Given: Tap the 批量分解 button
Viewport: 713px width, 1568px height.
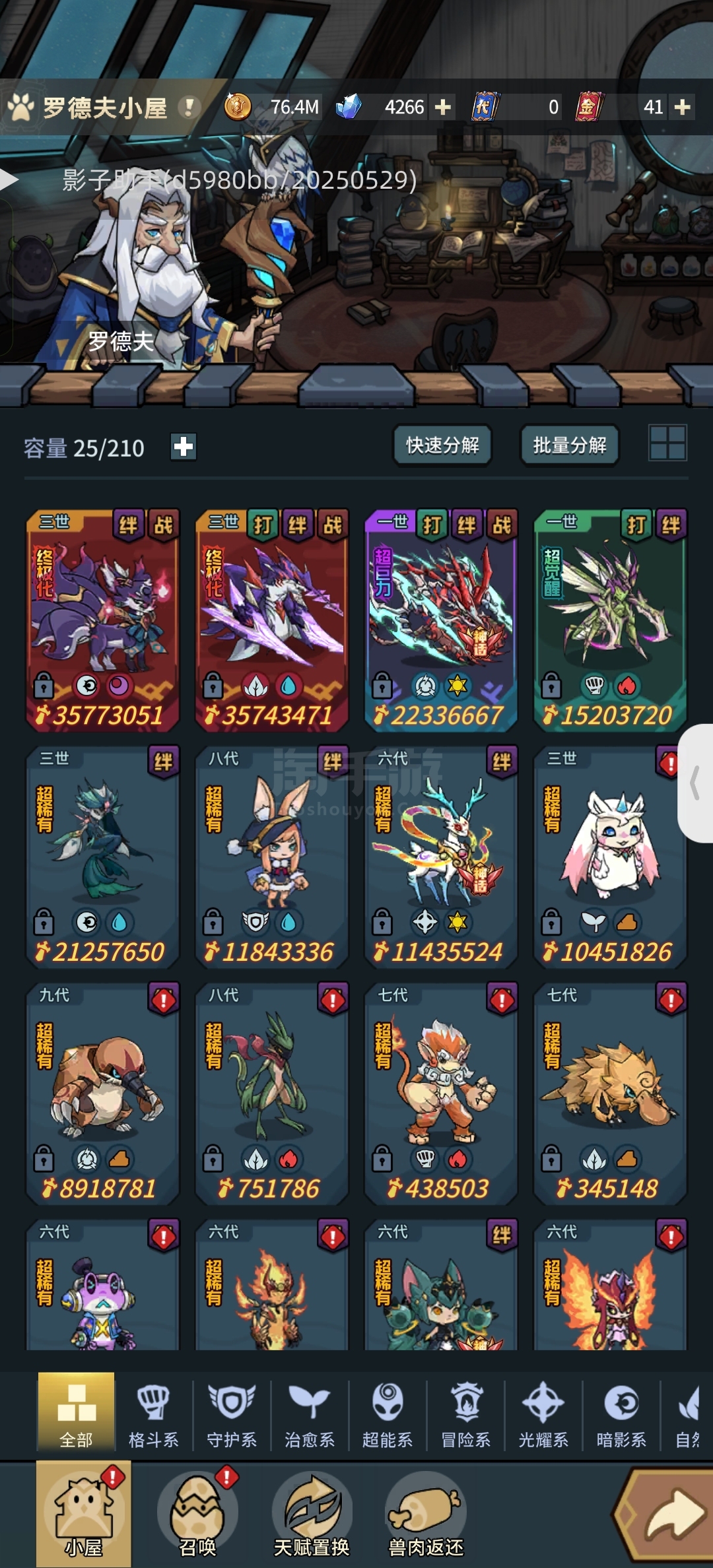Looking at the screenshot, I should point(569,445).
